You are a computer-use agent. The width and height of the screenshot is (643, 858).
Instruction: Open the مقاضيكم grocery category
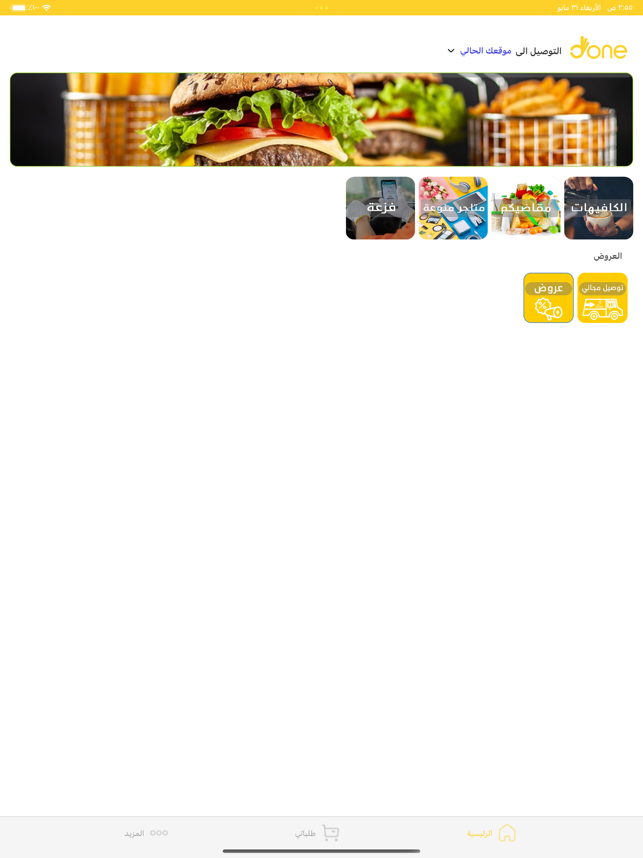(525, 208)
